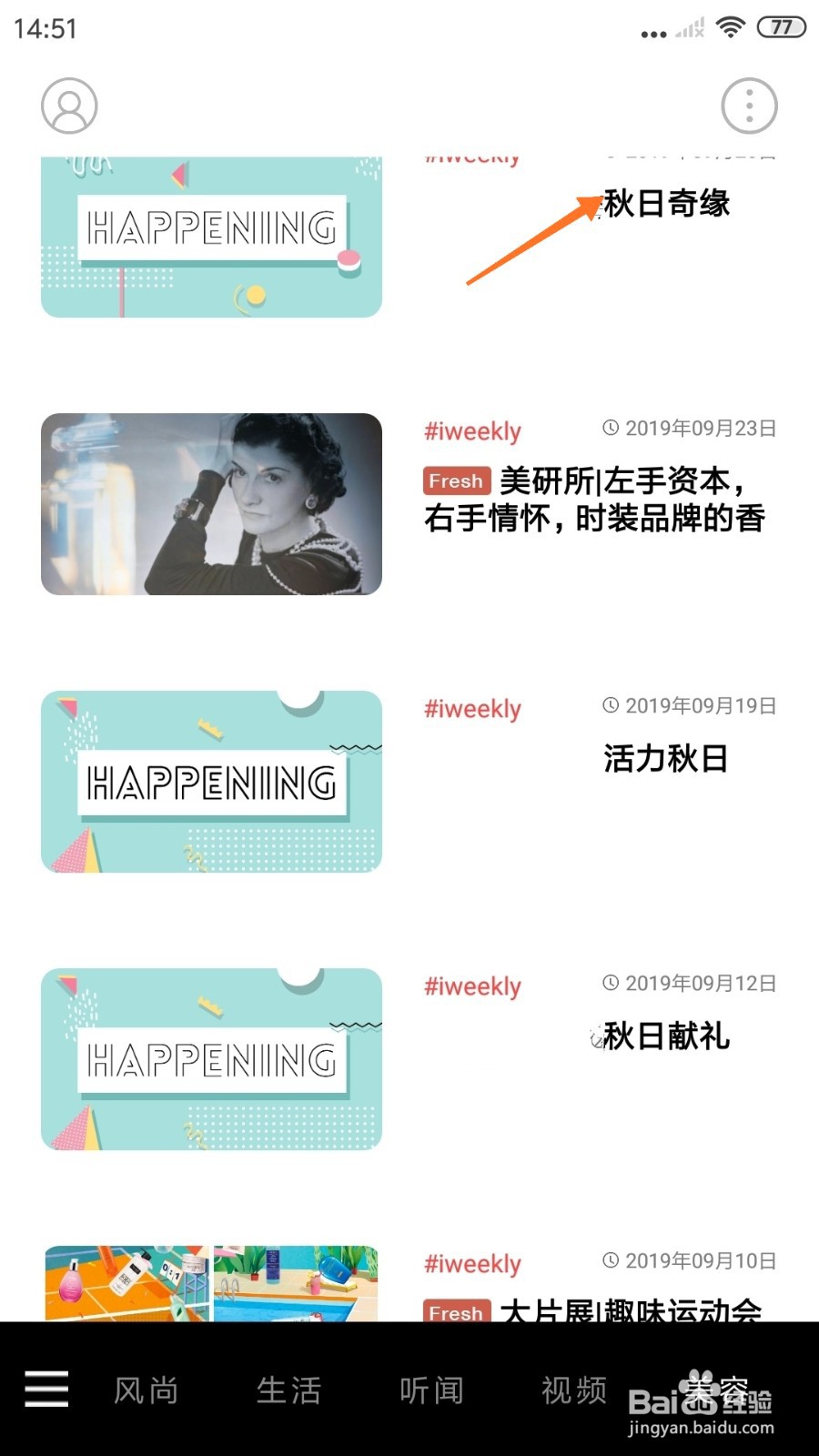
Task: Tap the Fresh badge on the 美研所 article
Action: pos(455,480)
